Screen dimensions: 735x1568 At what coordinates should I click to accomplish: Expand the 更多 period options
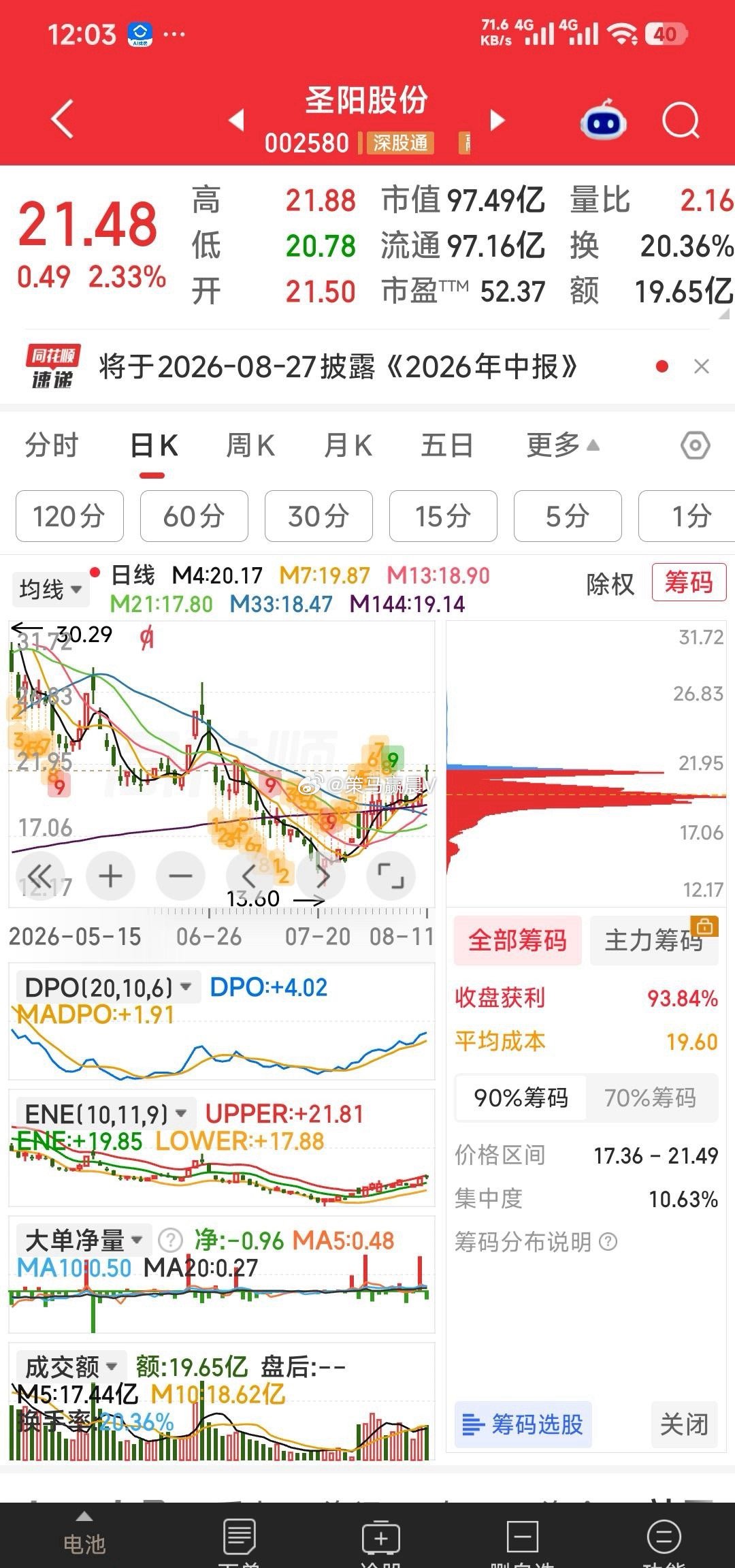[562, 446]
